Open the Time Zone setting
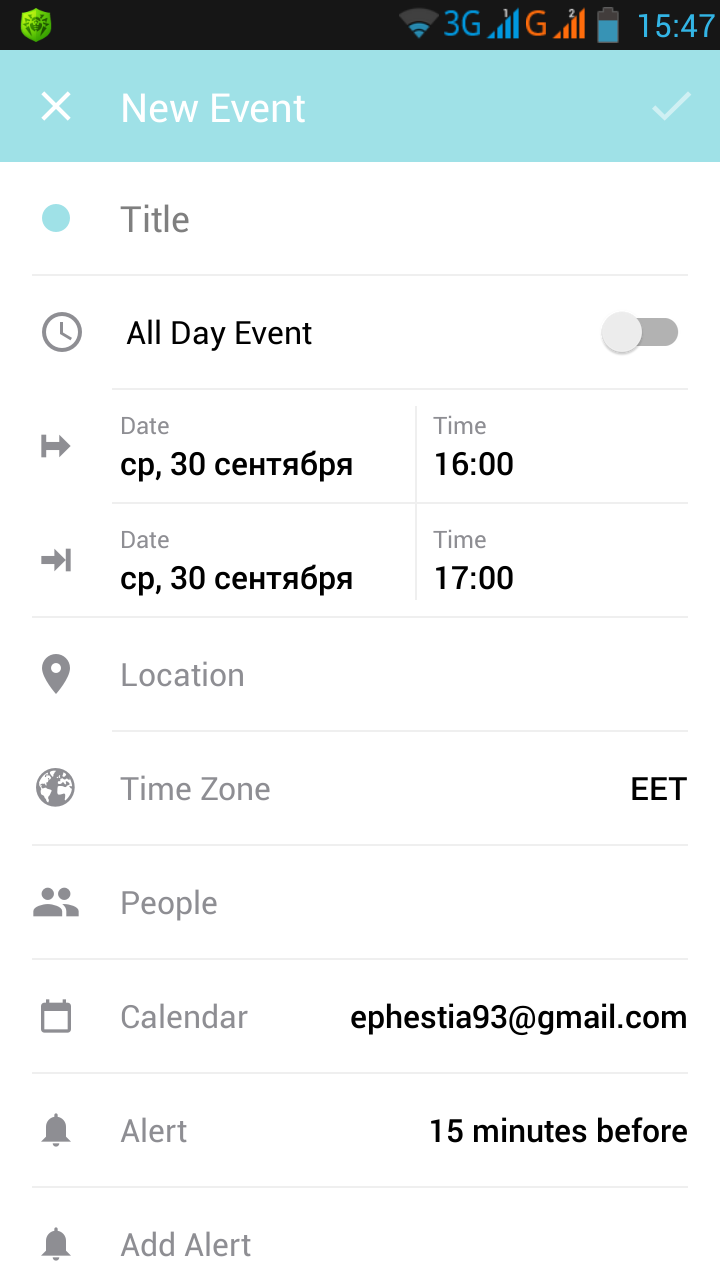The image size is (720, 1280). tap(360, 789)
